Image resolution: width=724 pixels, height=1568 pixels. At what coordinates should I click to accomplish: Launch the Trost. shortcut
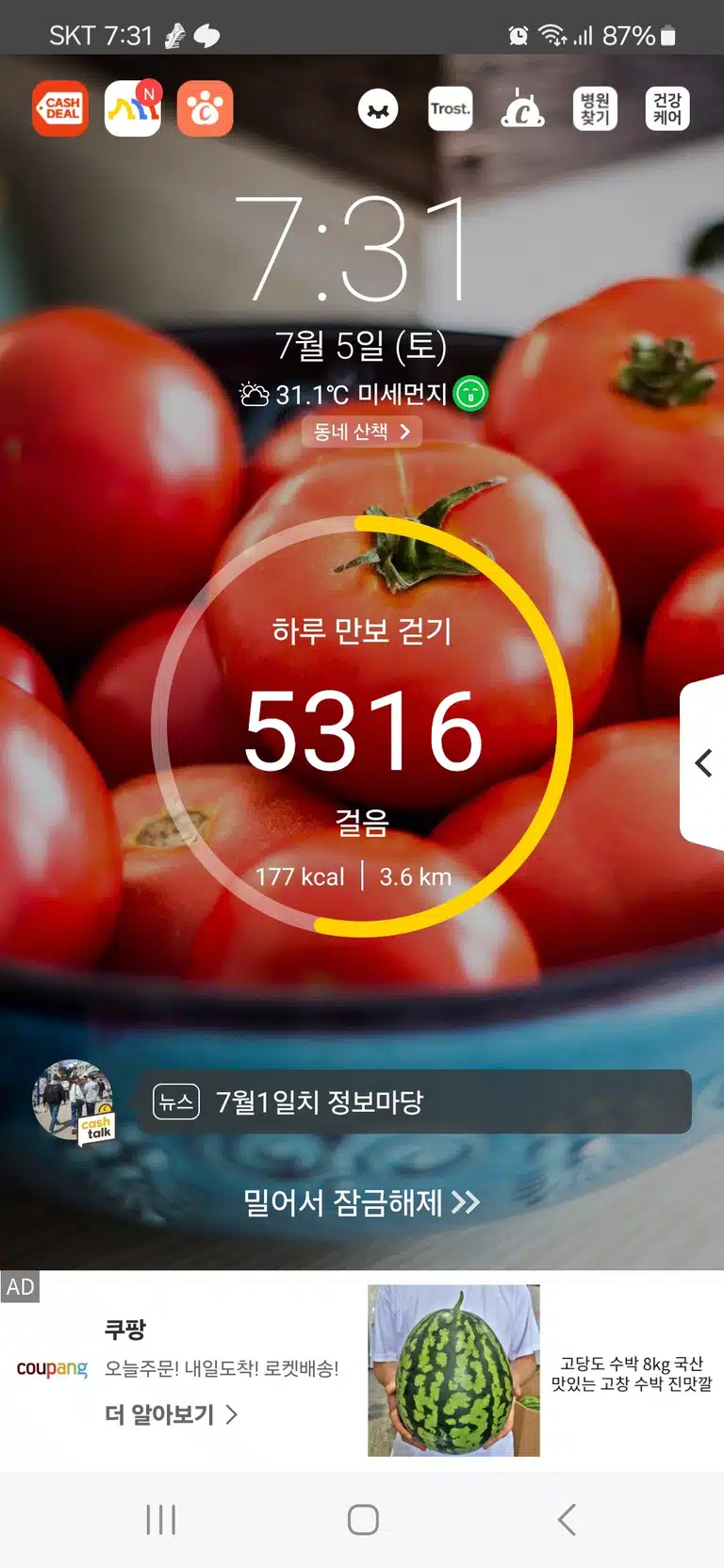click(451, 109)
